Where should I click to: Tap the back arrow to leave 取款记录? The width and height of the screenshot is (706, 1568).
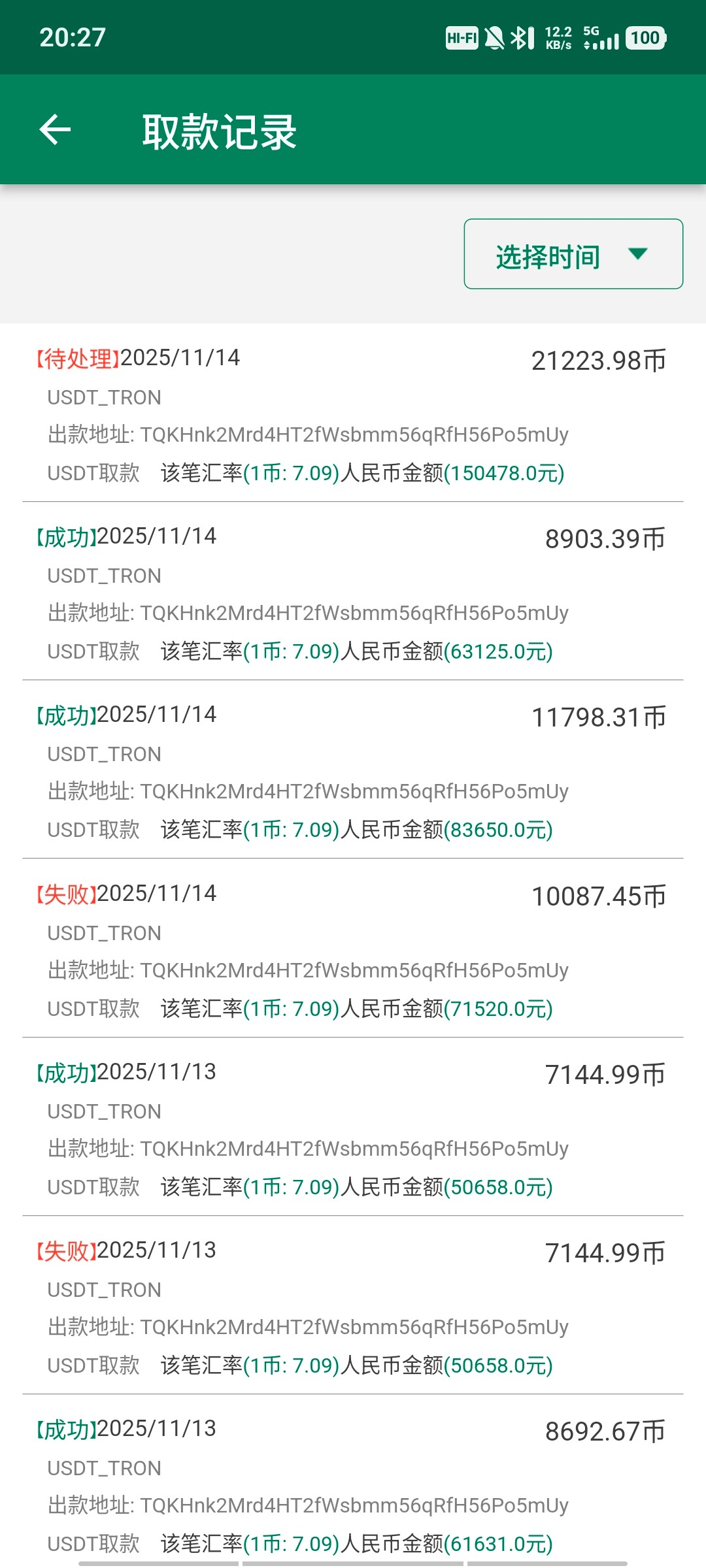[x=55, y=129]
